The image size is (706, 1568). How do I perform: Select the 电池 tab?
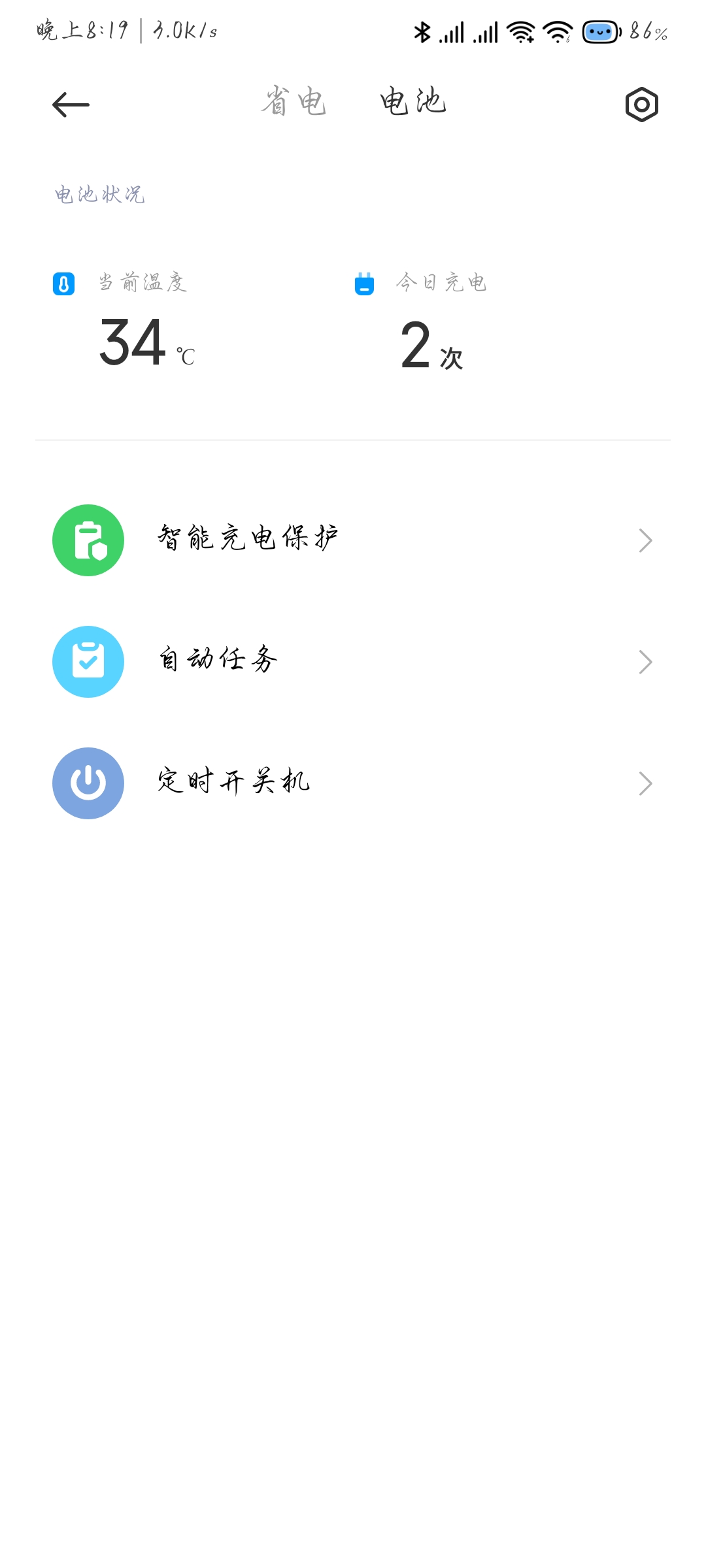click(x=413, y=102)
